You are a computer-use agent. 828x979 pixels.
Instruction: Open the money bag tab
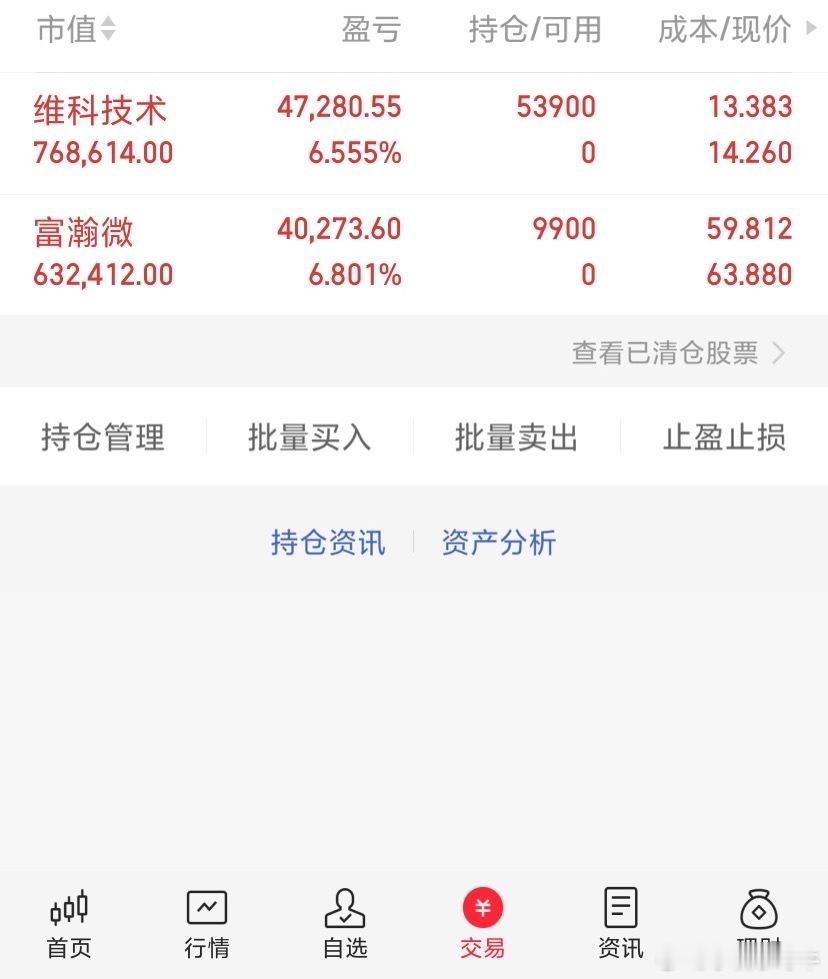[759, 923]
